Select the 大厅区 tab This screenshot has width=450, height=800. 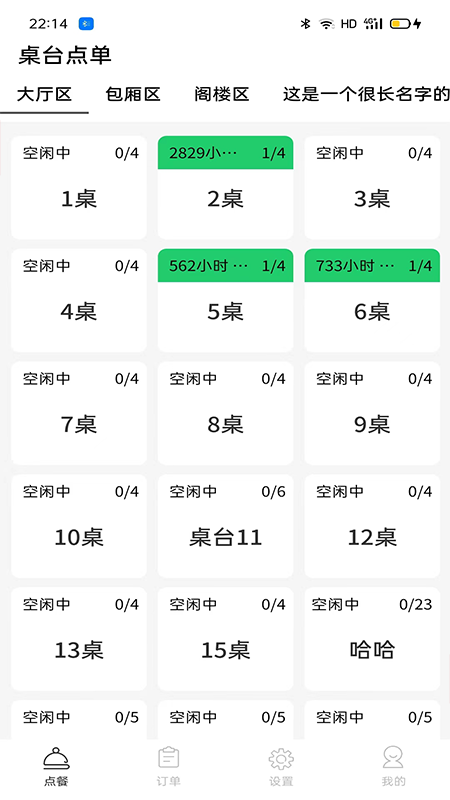coord(44,94)
